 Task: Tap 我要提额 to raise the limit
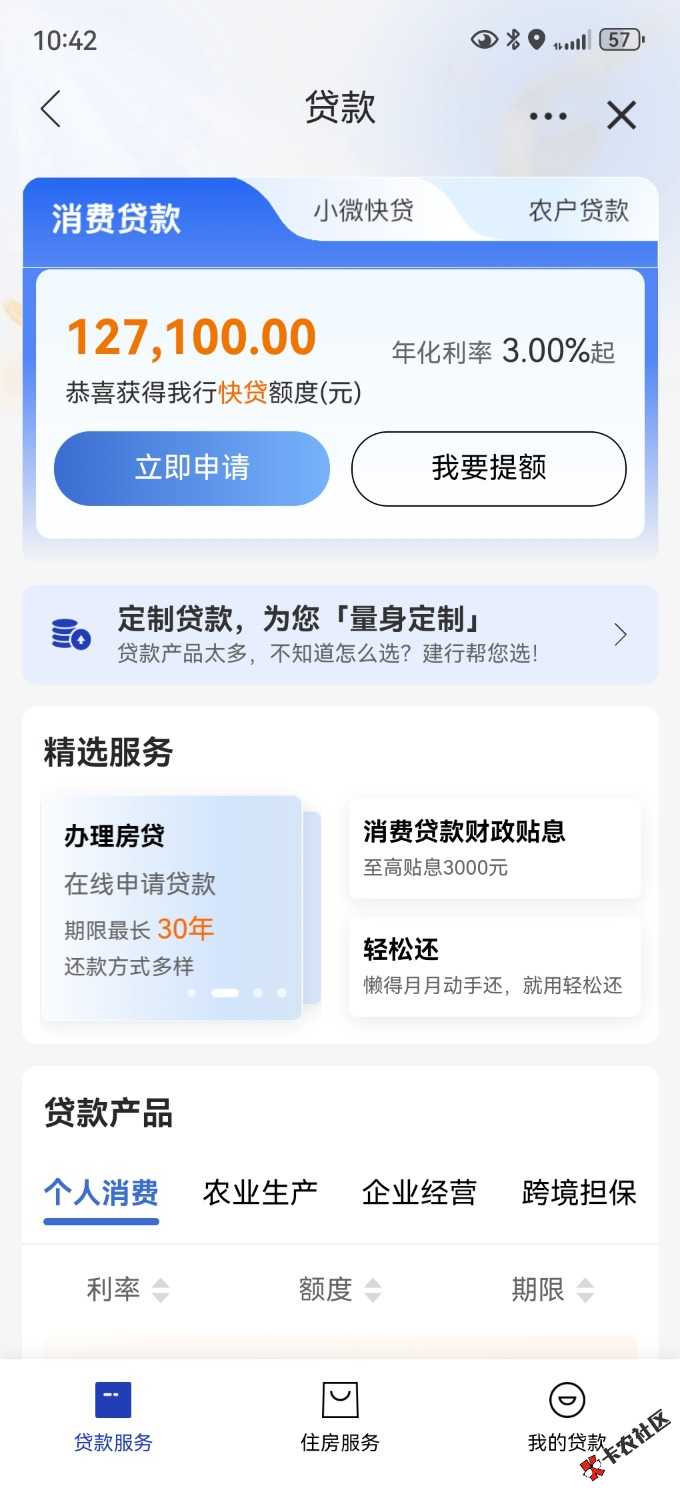tap(489, 468)
